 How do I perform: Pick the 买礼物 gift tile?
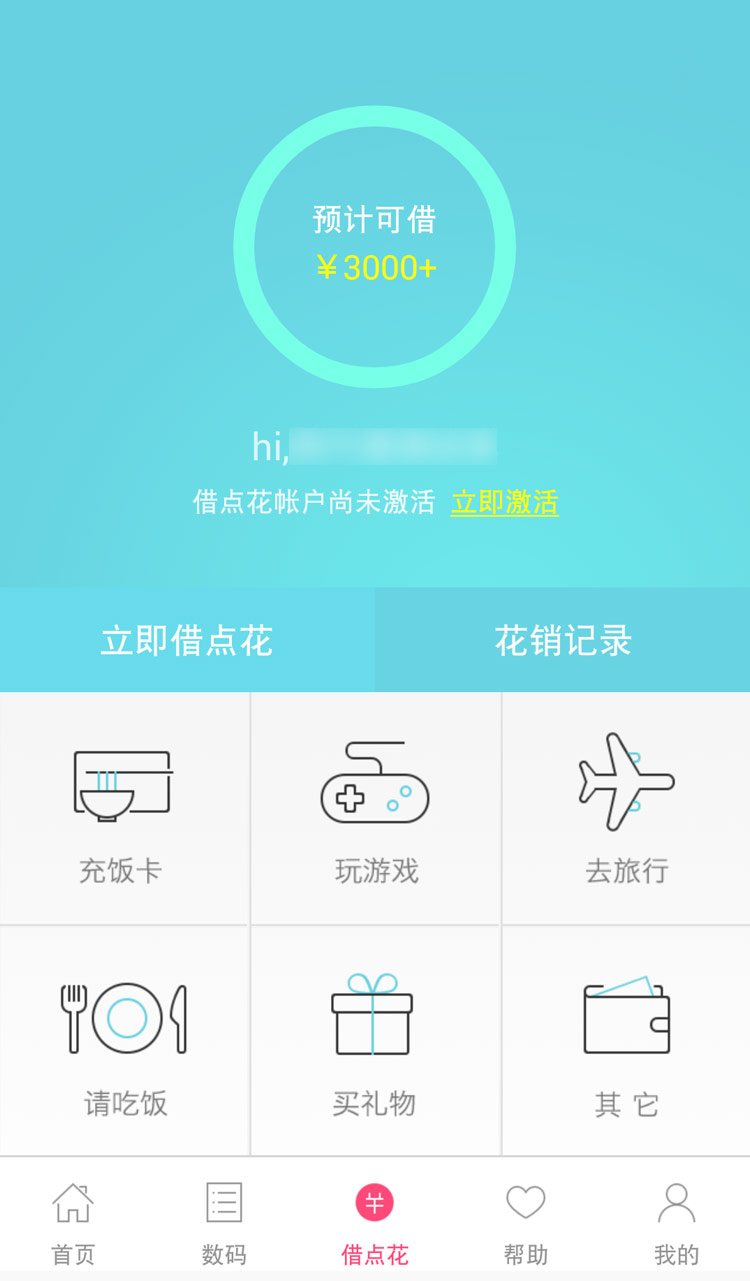[x=375, y=1040]
